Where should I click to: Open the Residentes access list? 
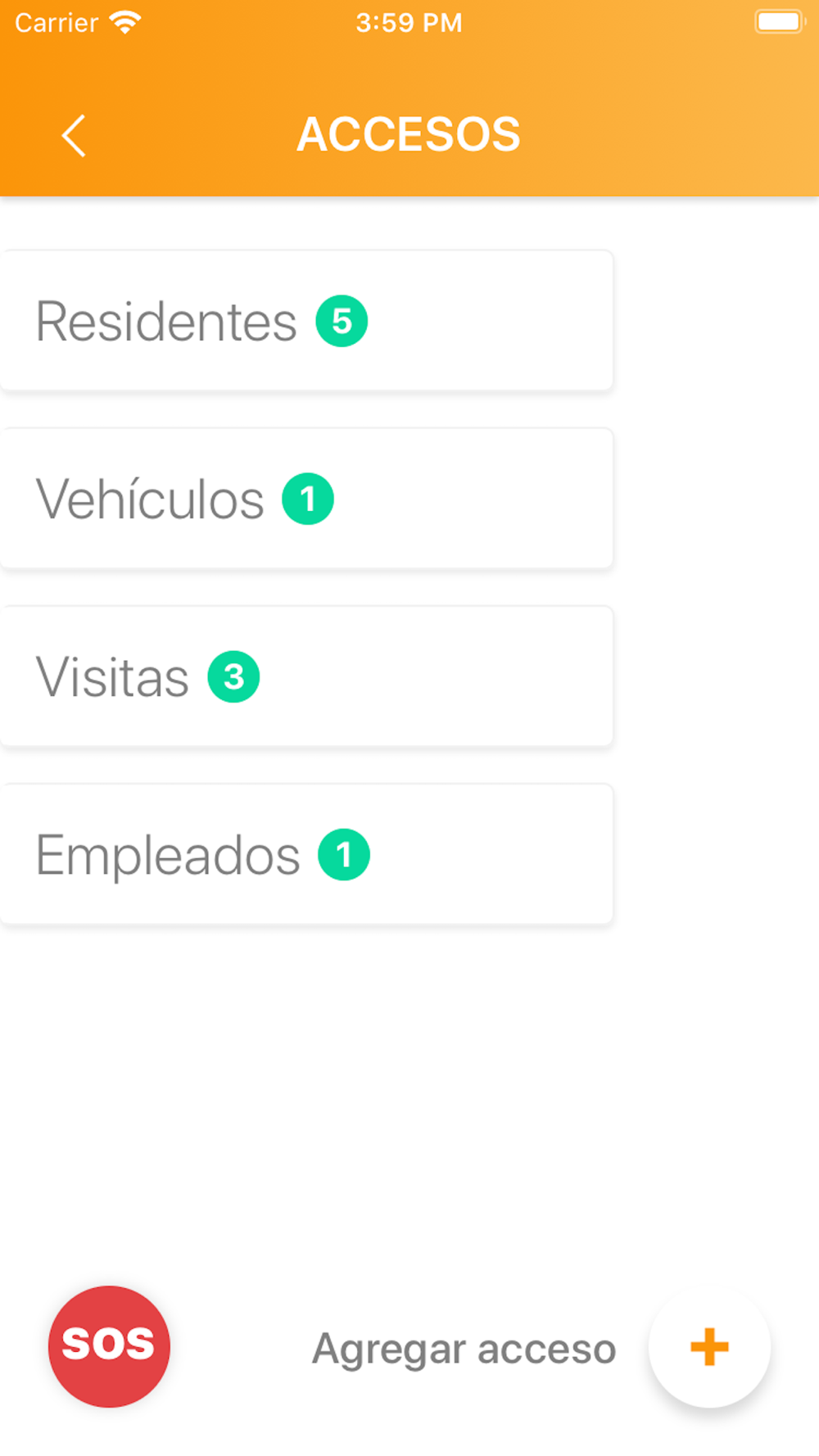click(x=306, y=321)
